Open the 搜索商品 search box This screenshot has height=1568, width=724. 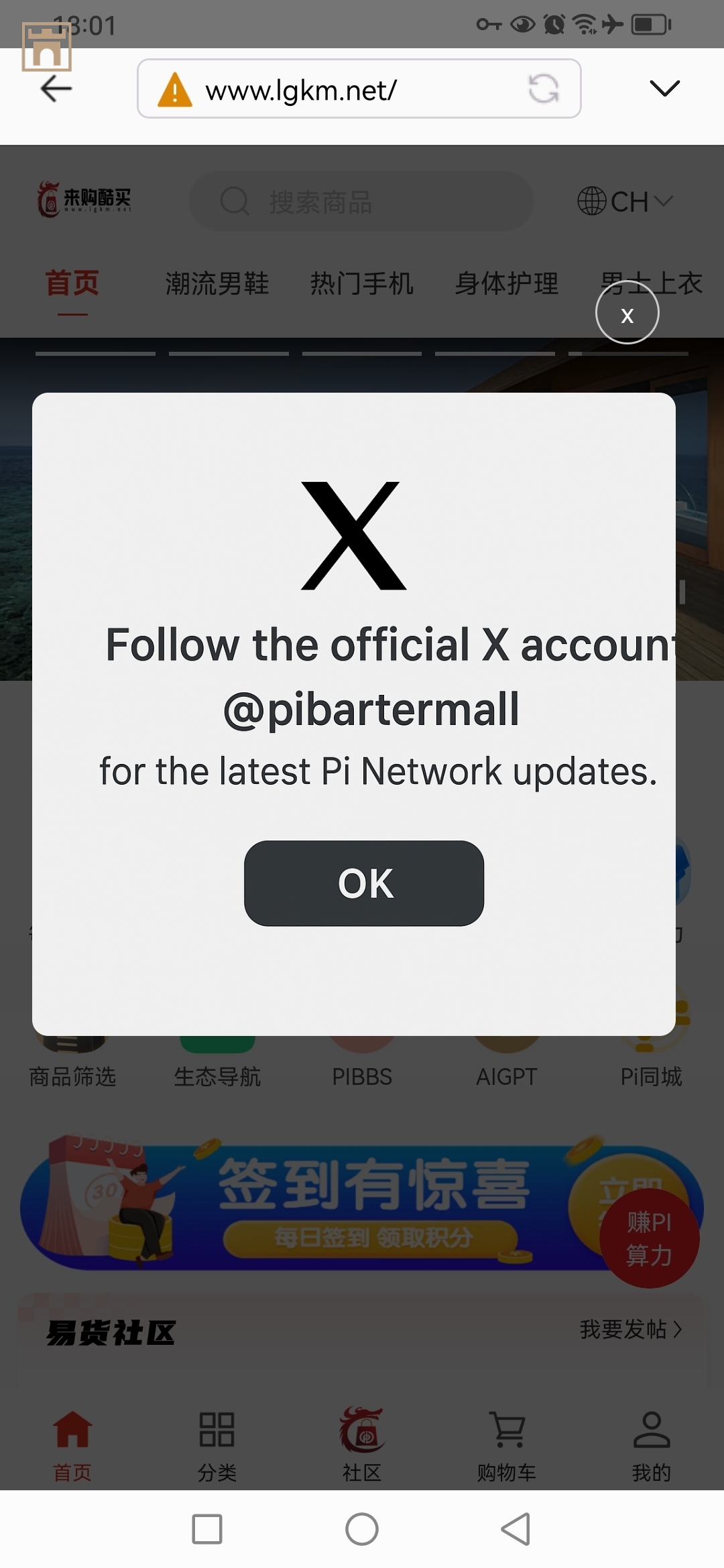coord(362,201)
